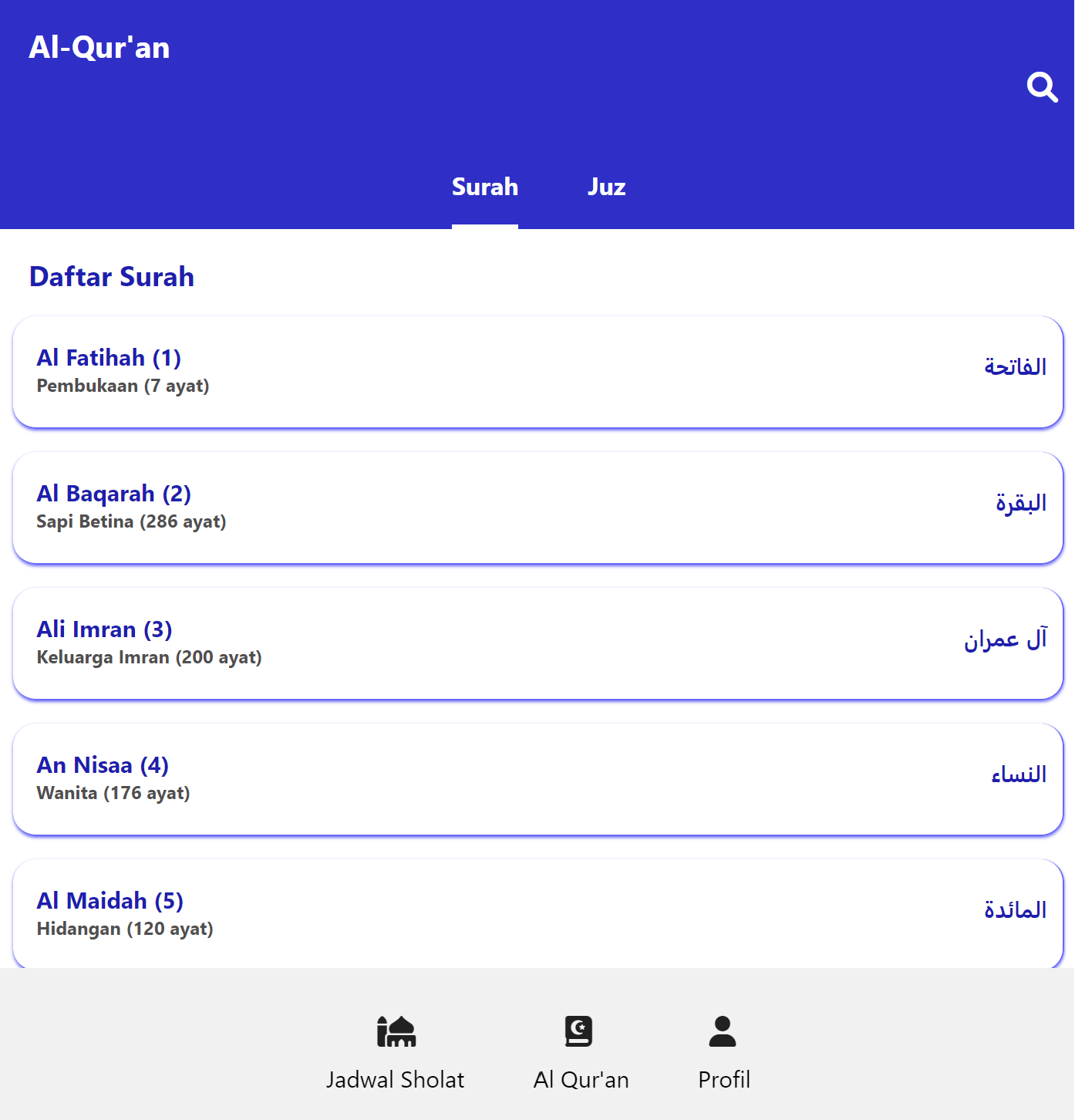Image resolution: width=1075 pixels, height=1120 pixels.
Task: Tap the Daftar Surah heading
Action: pyautogui.click(x=111, y=276)
